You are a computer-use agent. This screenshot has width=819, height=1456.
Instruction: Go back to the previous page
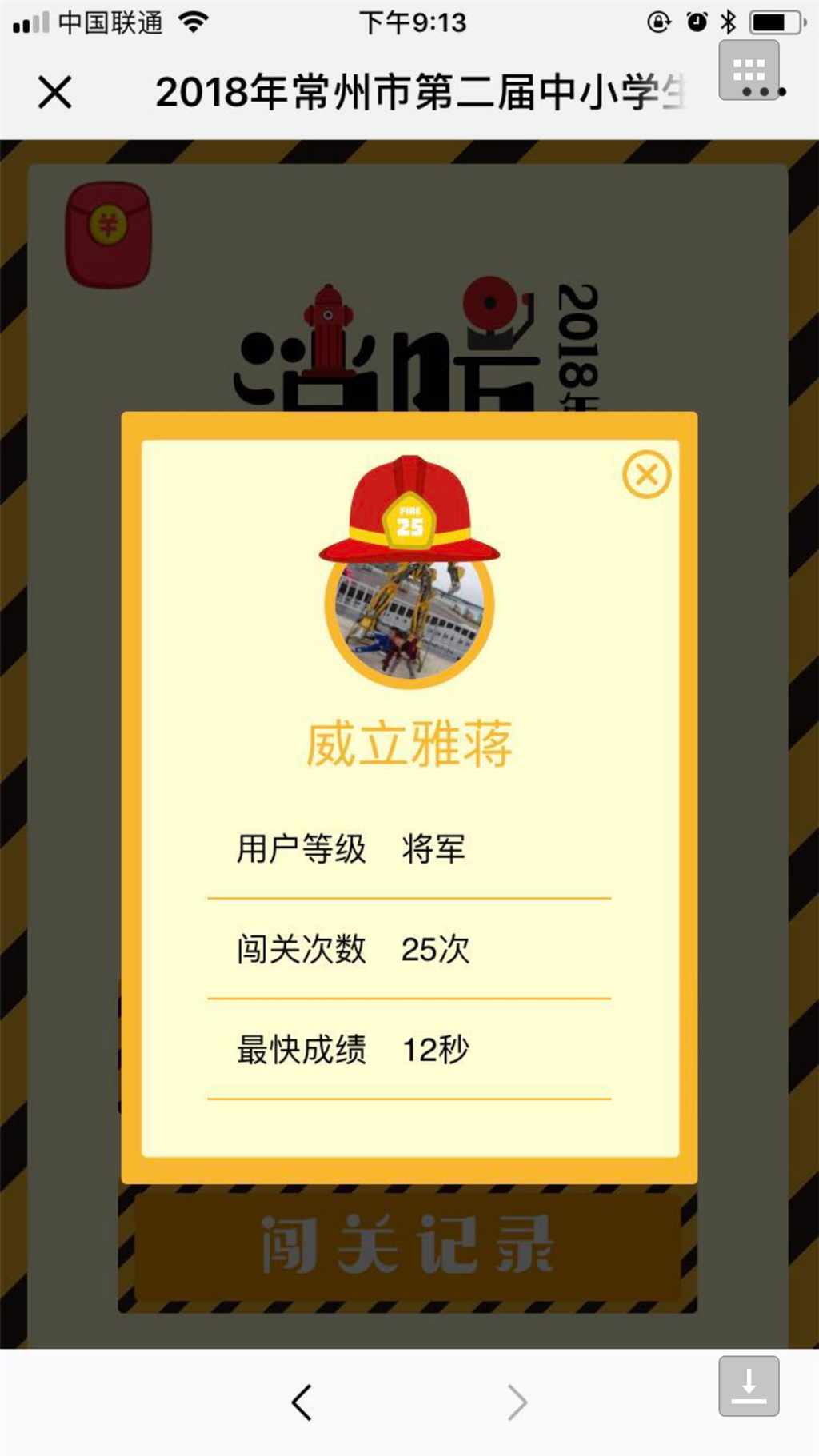coord(302,1402)
